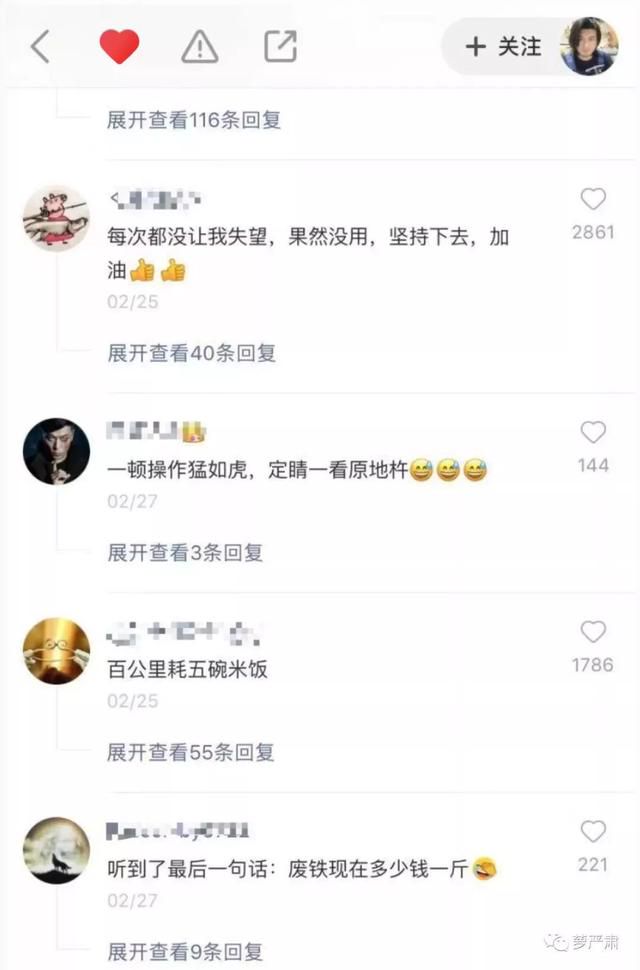Tap the red heart like icon
This screenshot has width=640, height=970.
pyautogui.click(x=119, y=46)
